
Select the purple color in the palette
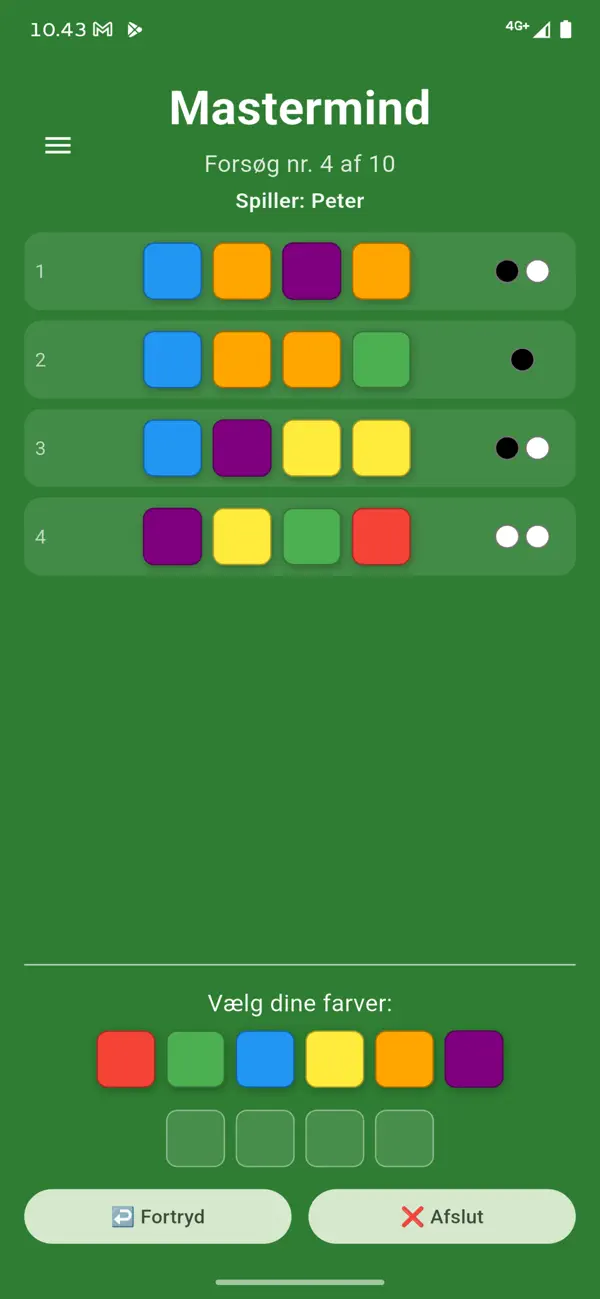click(x=474, y=1059)
